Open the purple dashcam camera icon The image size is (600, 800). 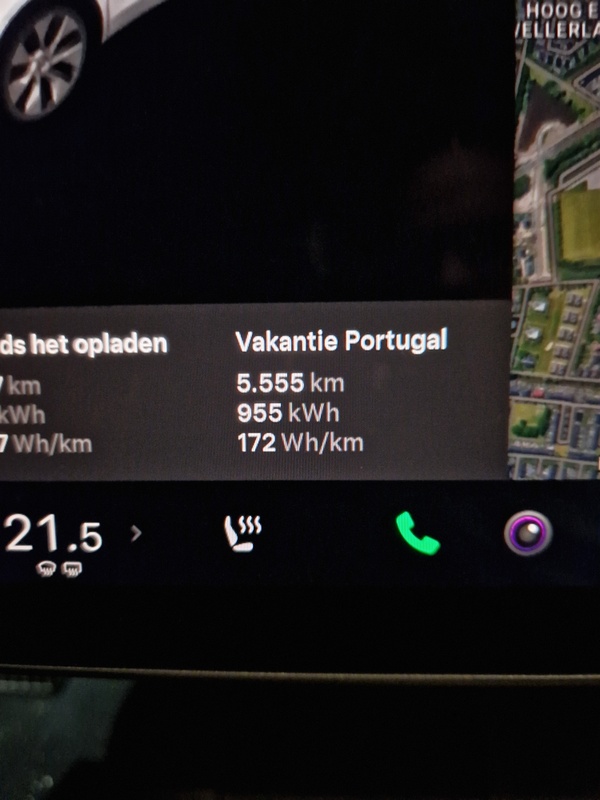click(x=527, y=533)
